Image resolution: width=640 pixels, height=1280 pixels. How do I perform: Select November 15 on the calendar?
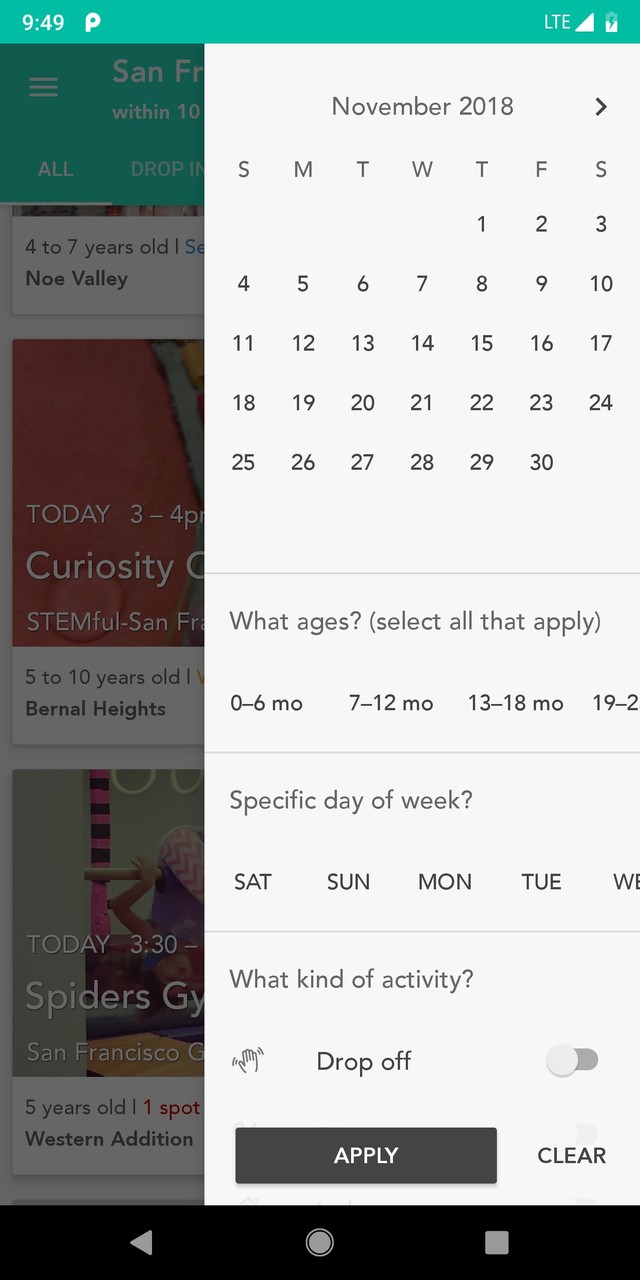tap(482, 343)
